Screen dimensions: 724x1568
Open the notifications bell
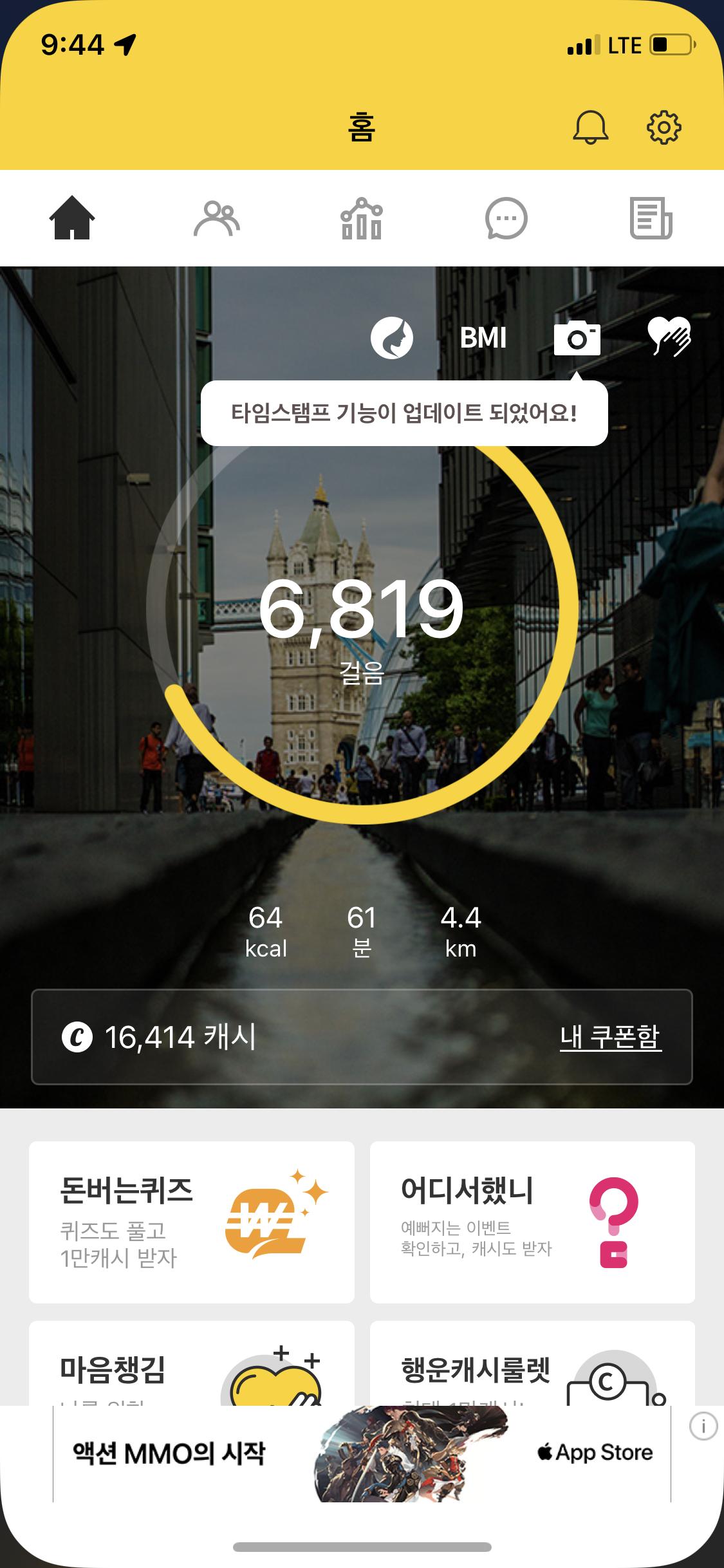pyautogui.click(x=590, y=127)
